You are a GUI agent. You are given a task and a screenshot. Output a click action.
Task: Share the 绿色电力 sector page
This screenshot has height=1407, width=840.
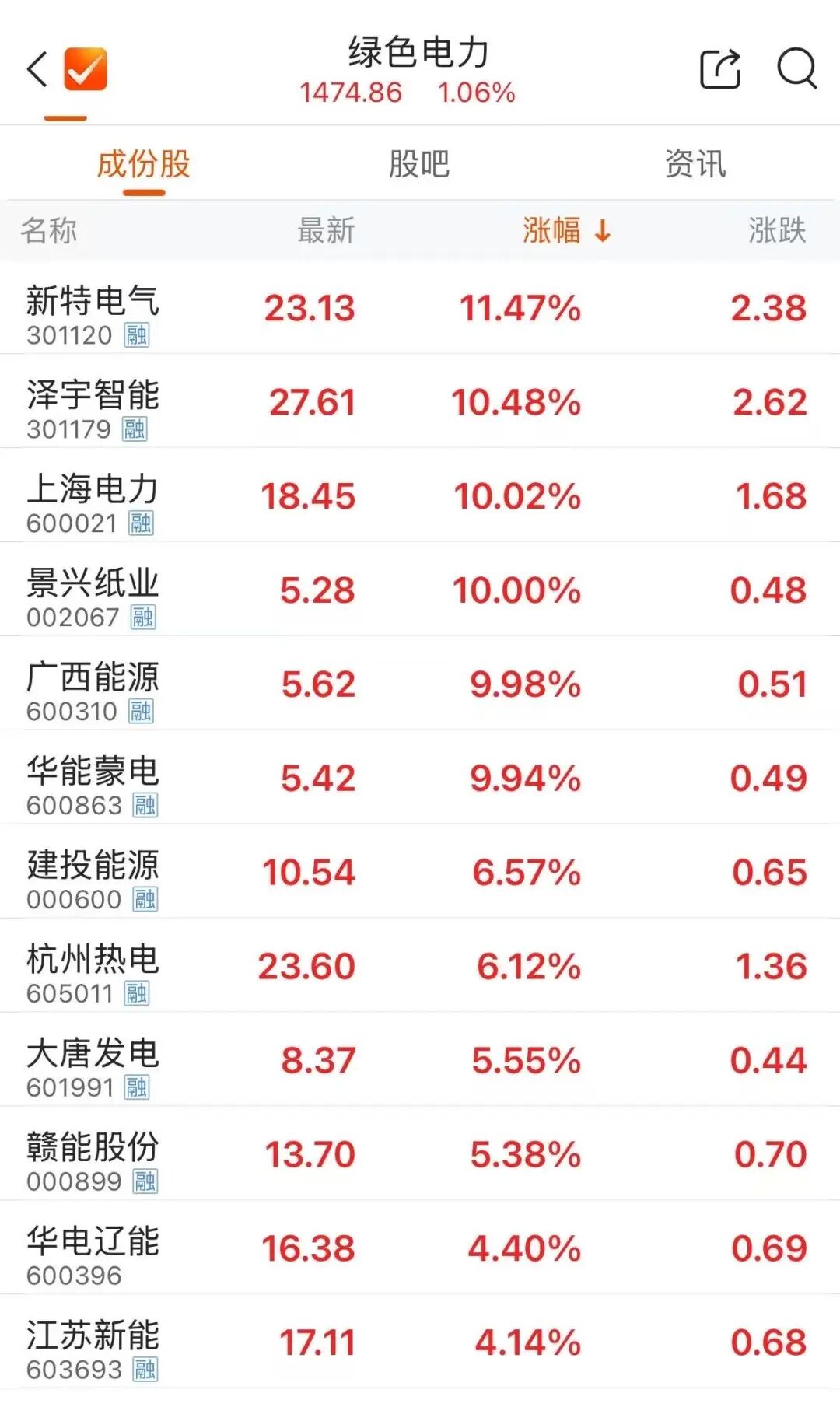tap(720, 68)
